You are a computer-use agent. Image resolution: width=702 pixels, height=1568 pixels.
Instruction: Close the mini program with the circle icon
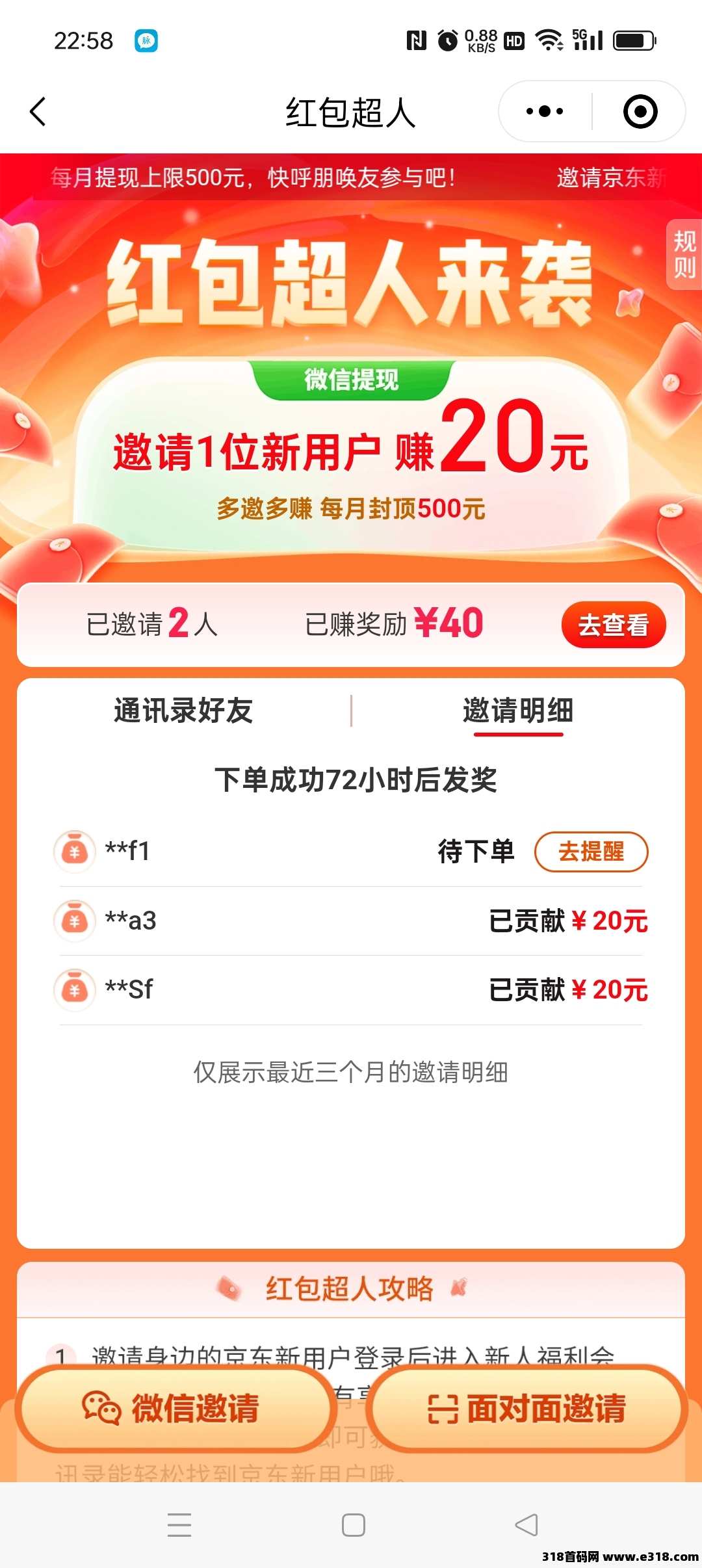click(640, 112)
